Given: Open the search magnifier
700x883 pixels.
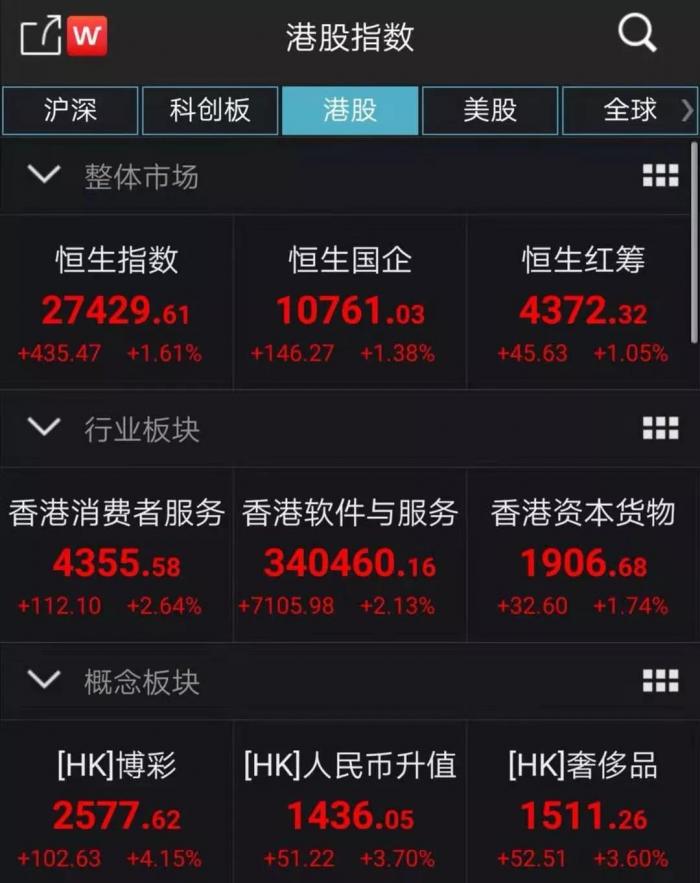Looking at the screenshot, I should 637,35.
